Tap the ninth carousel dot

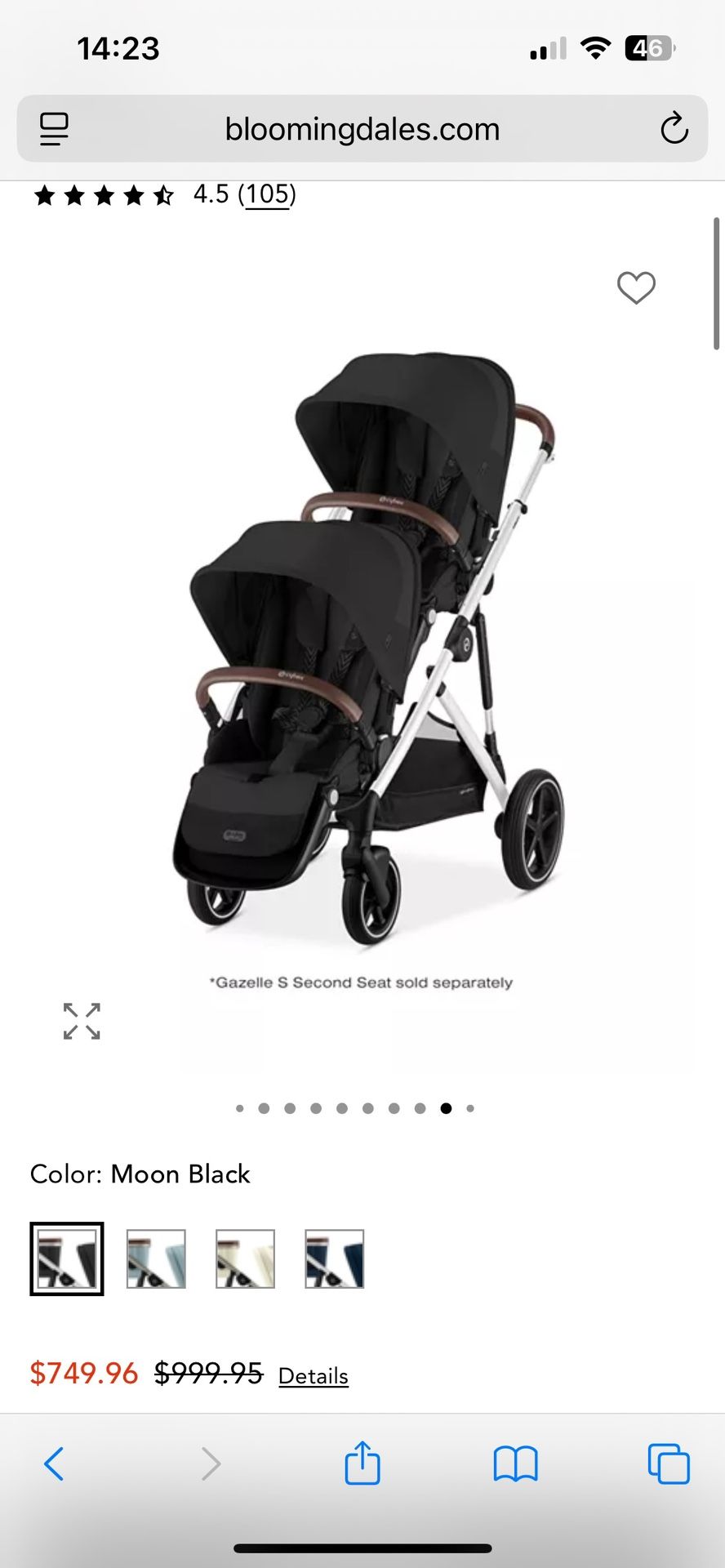click(x=446, y=1108)
